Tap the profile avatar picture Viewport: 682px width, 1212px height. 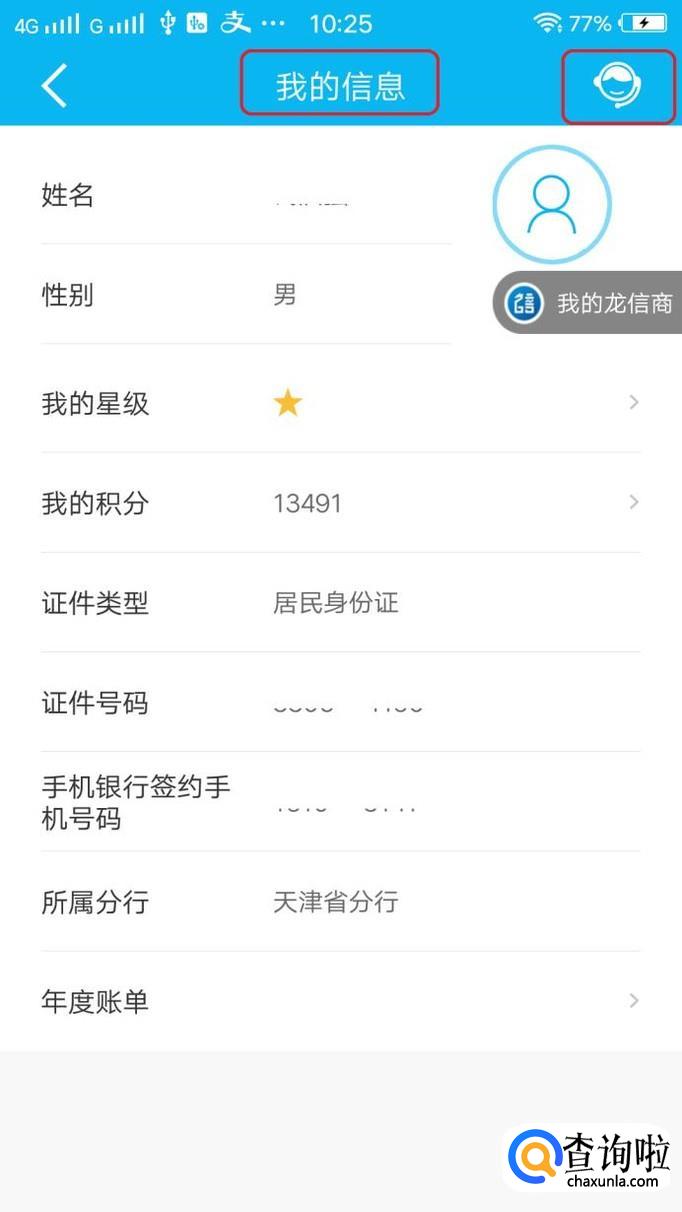point(551,205)
